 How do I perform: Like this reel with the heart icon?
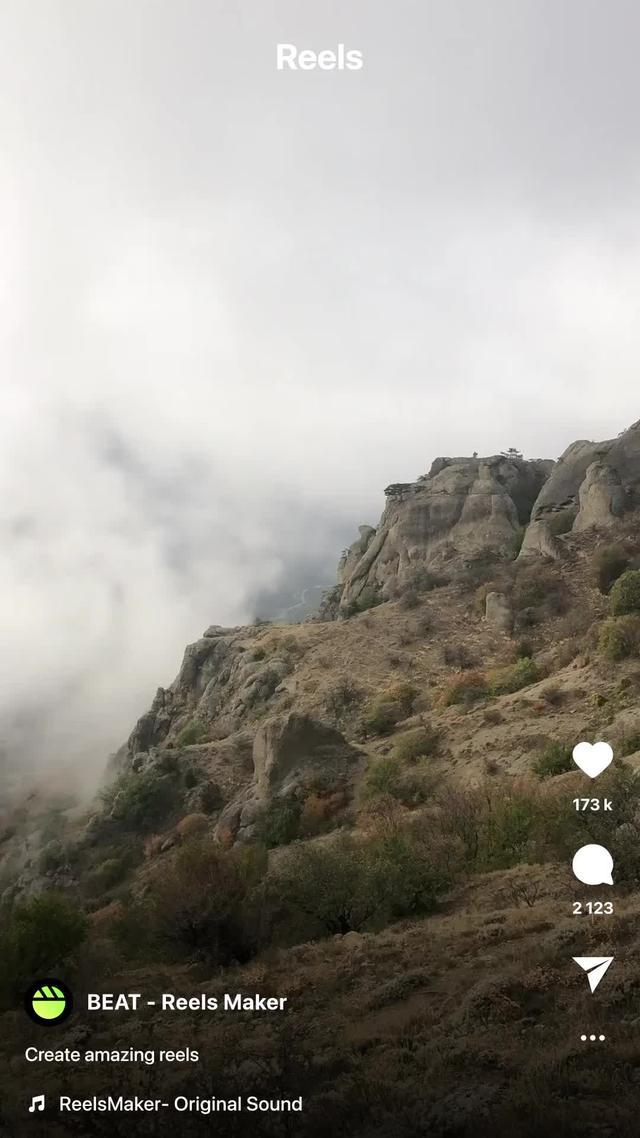coord(592,760)
